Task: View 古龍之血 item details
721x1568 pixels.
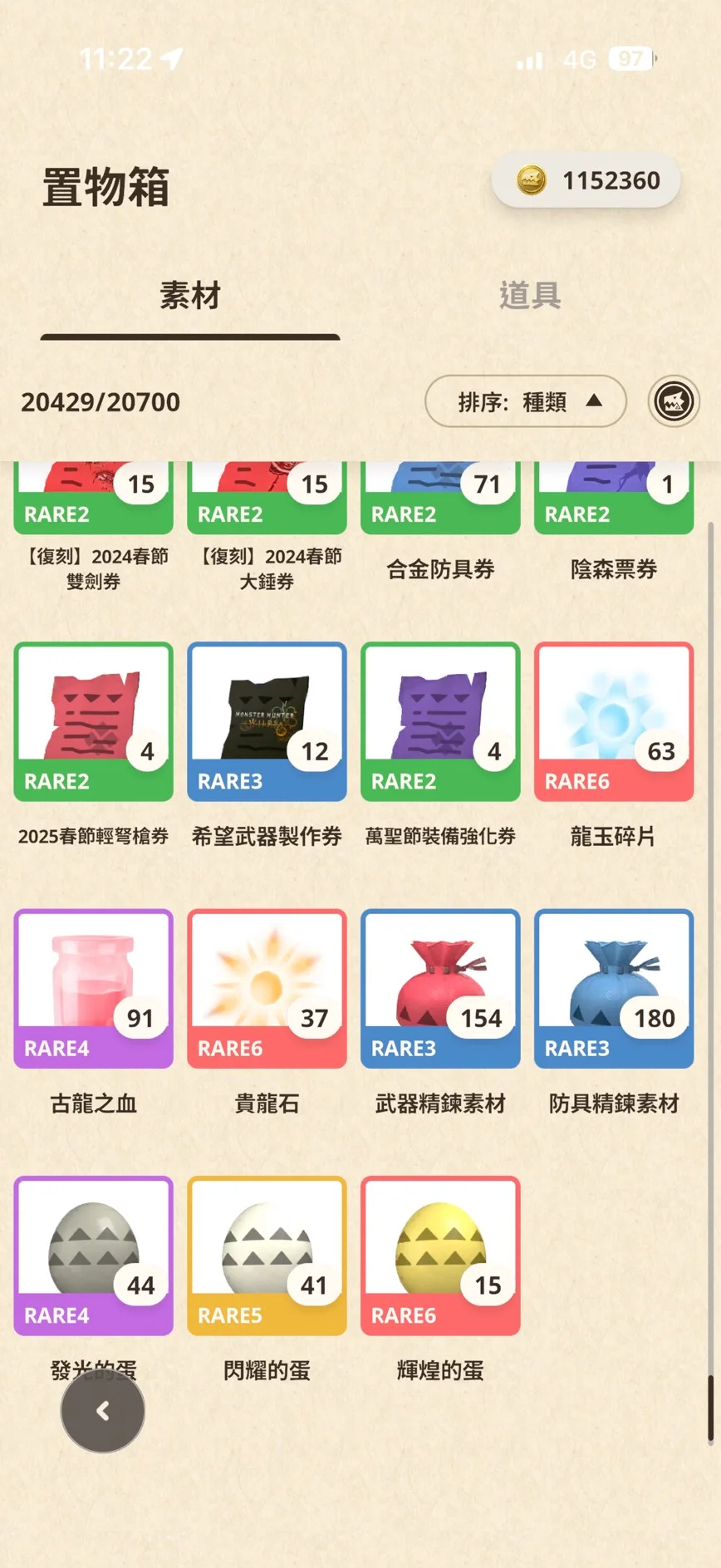Action: click(x=93, y=988)
